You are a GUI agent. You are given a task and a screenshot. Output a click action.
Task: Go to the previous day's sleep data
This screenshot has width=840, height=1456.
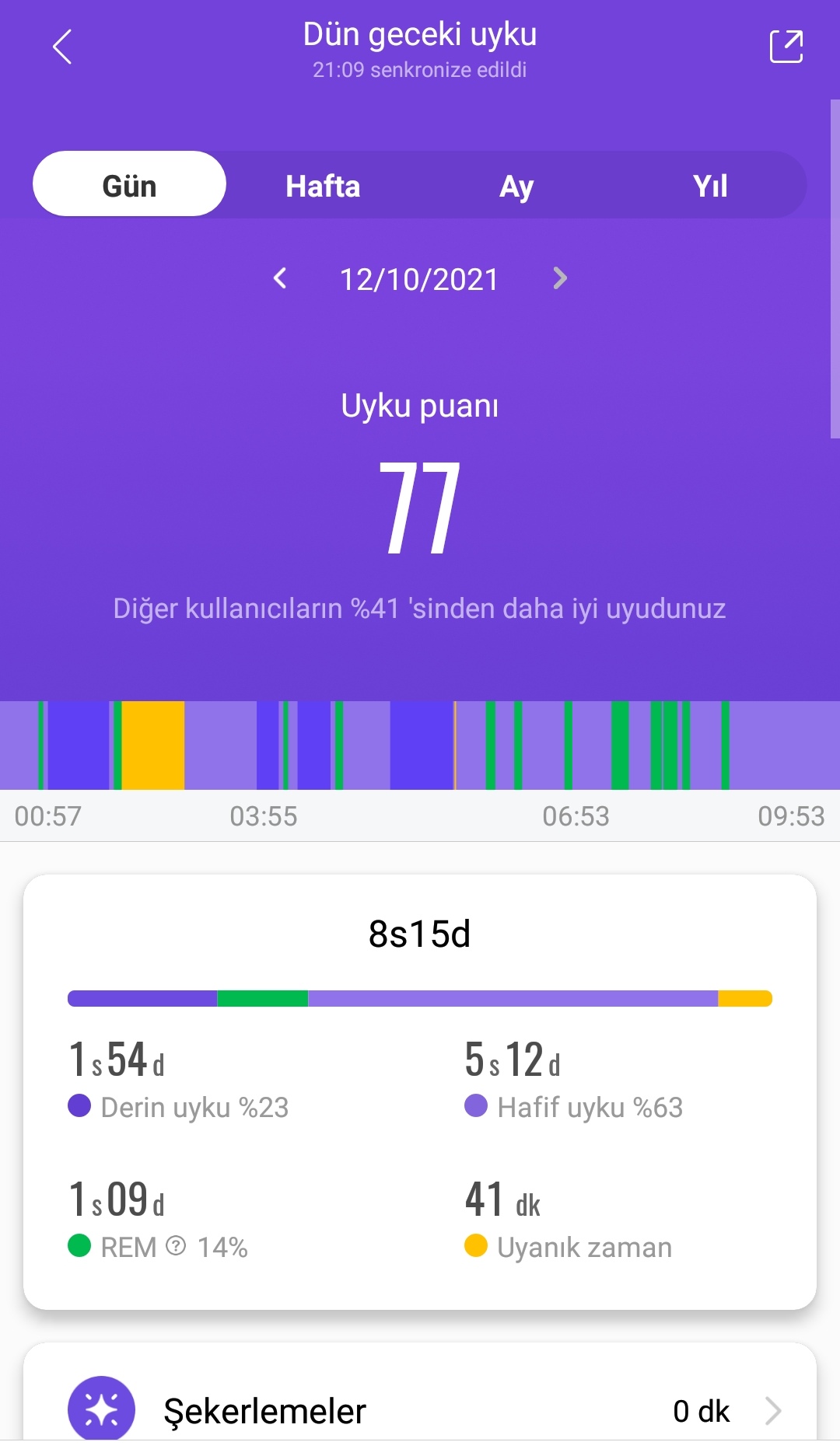pyautogui.click(x=281, y=278)
